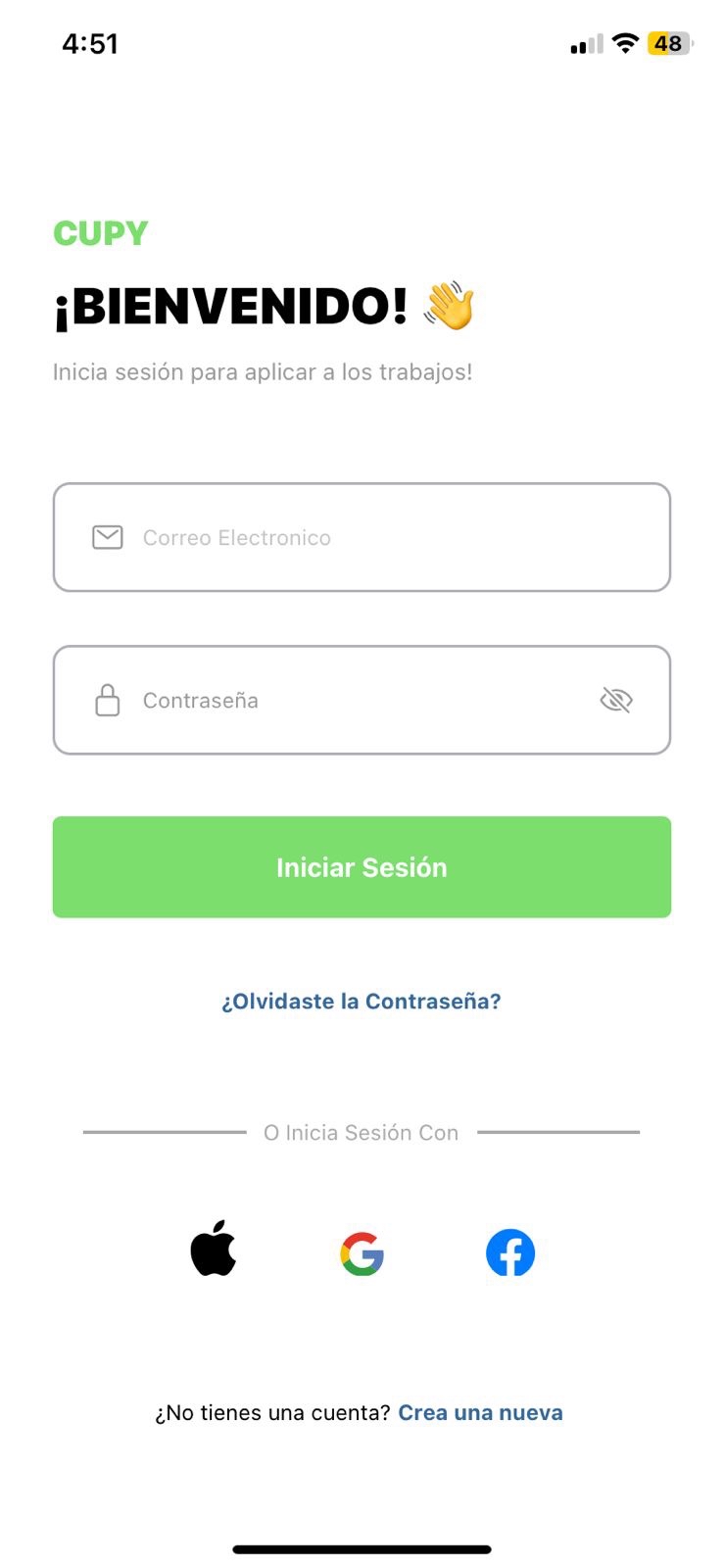
Task: Toggle password visibility eye icon
Action: (616, 700)
